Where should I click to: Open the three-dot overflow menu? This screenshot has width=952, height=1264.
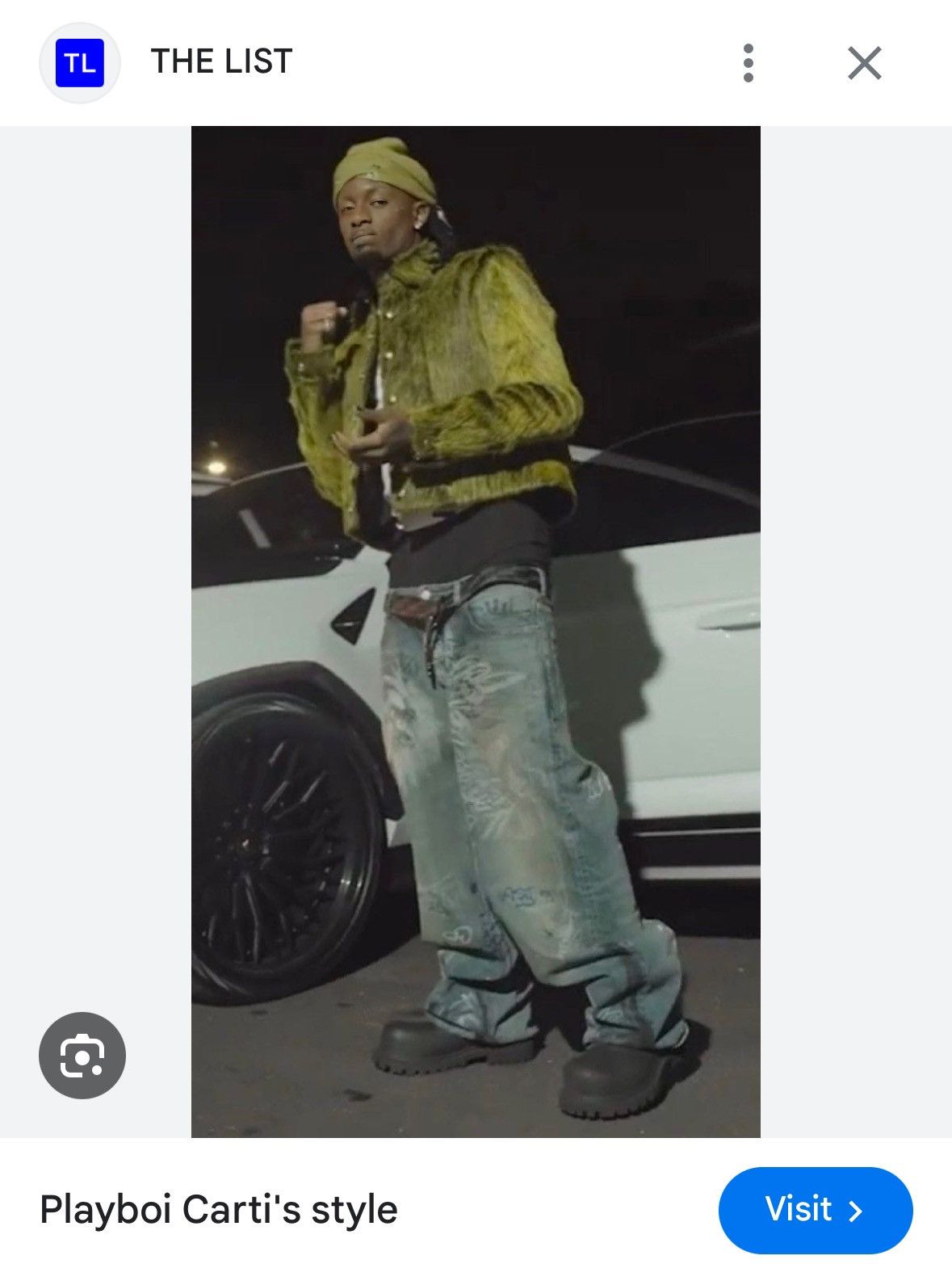point(748,63)
